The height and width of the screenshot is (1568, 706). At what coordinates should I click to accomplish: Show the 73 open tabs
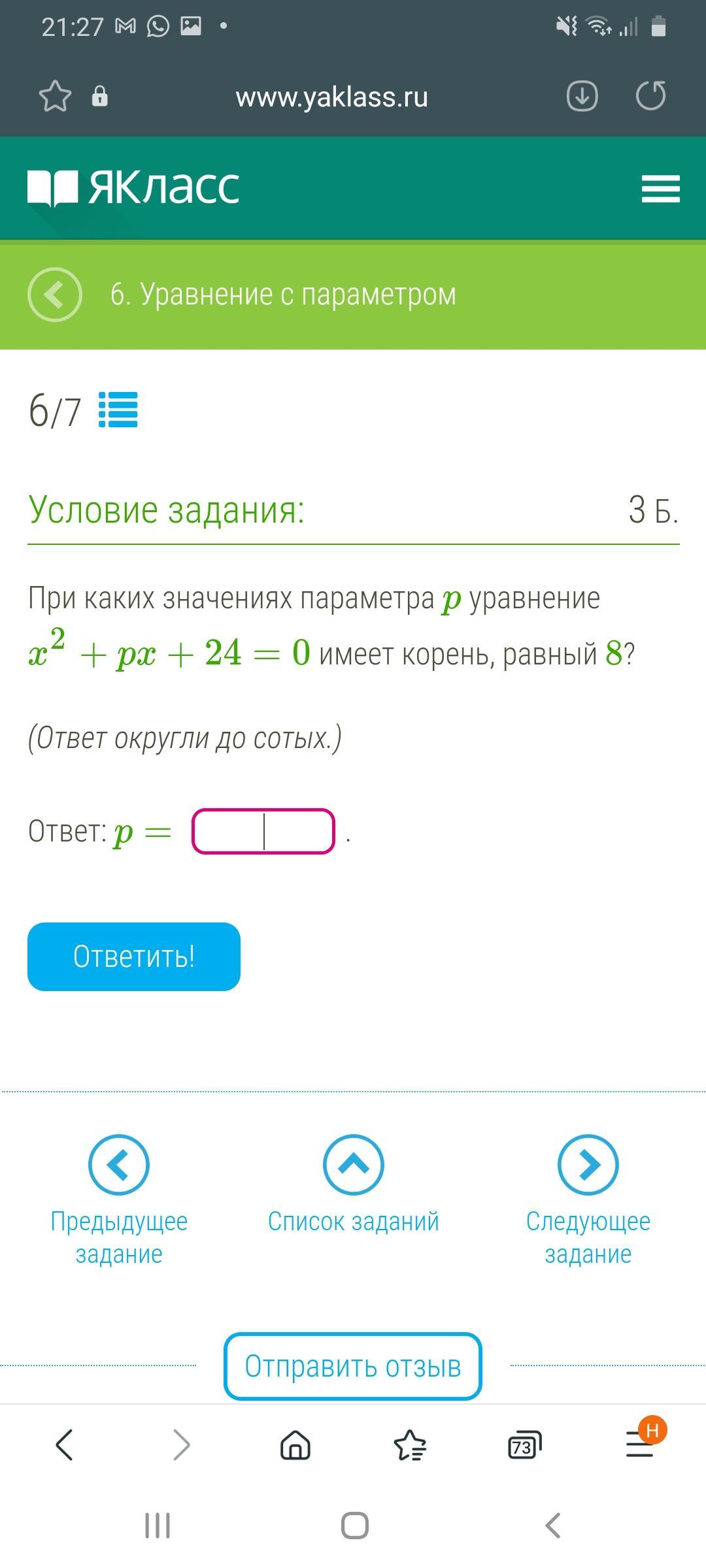[525, 1445]
